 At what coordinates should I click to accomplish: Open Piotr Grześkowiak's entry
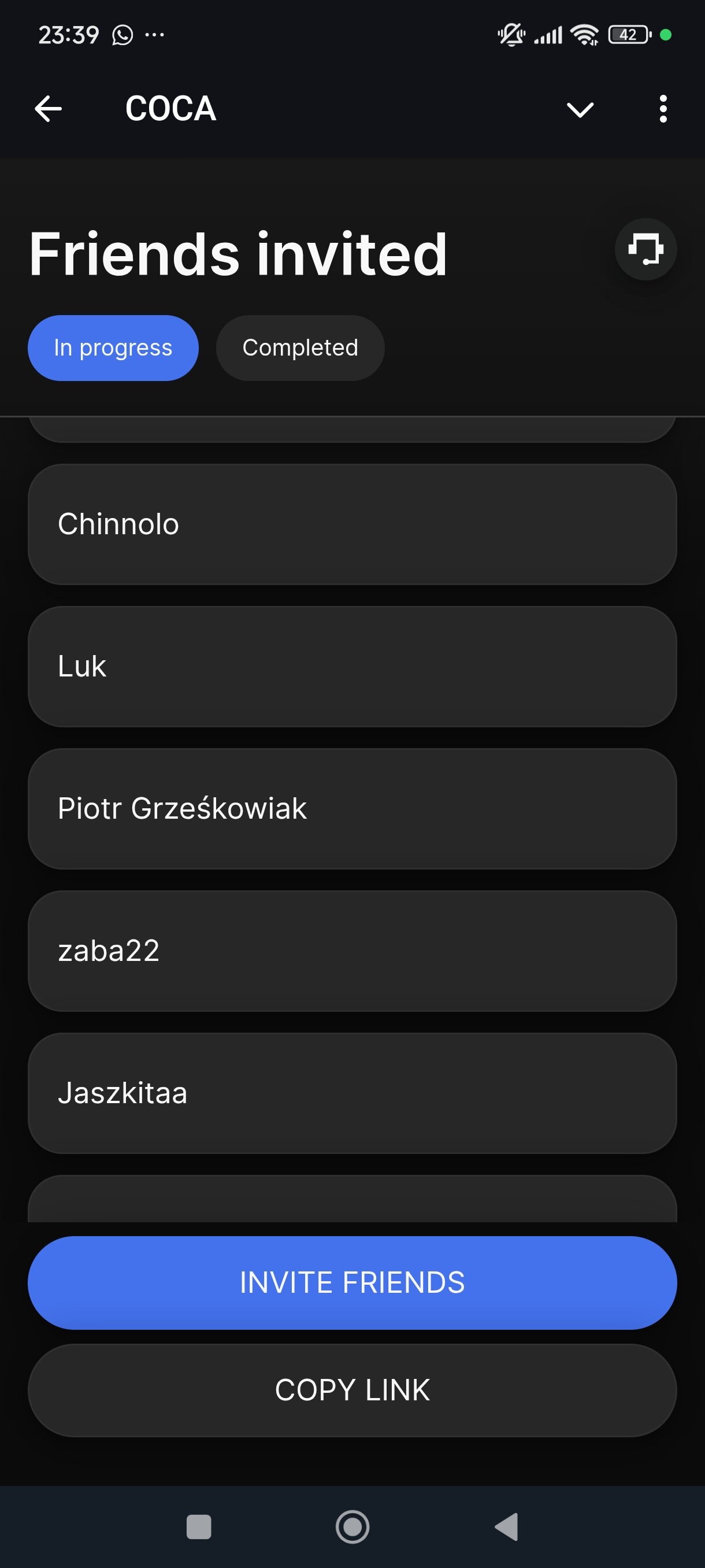(x=352, y=808)
